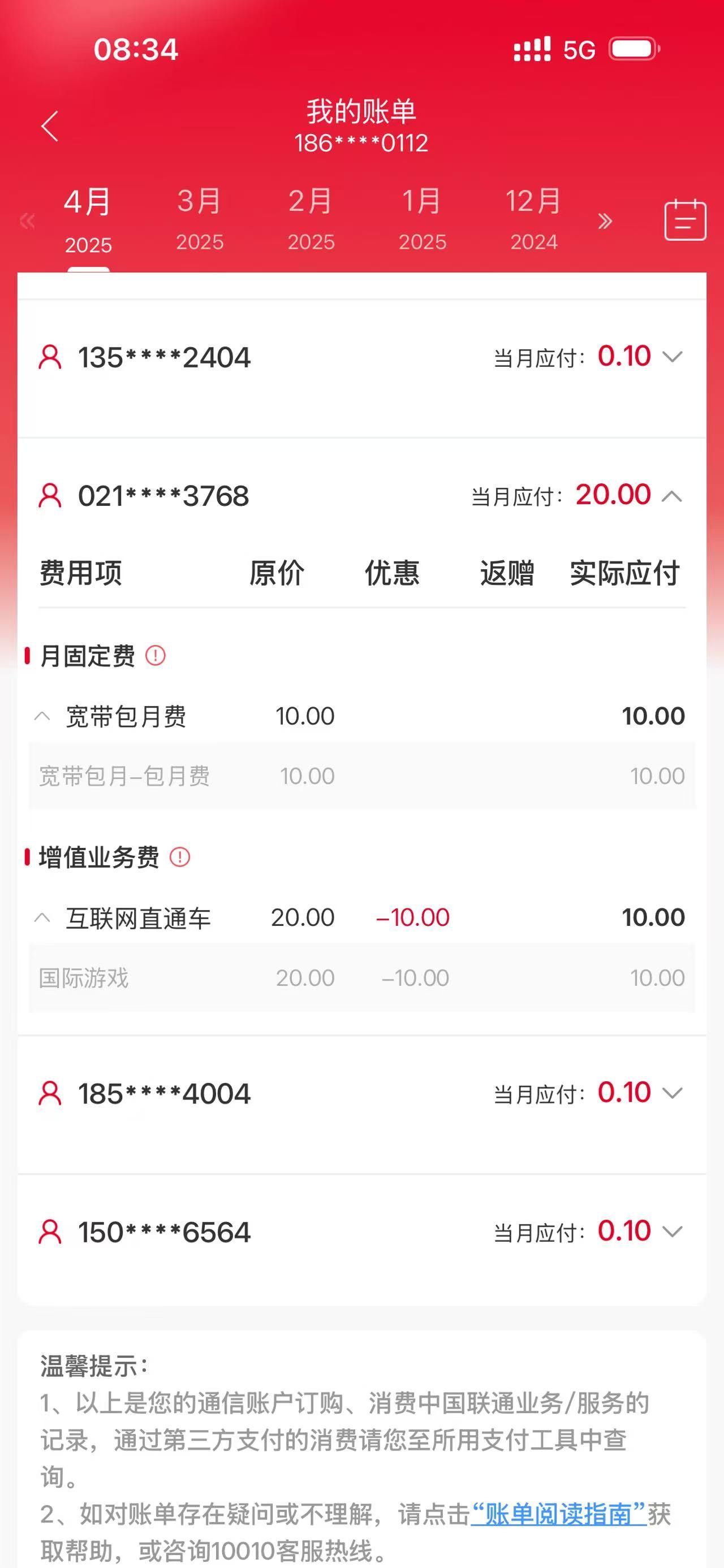The image size is (724, 1568).
Task: Show info for 月固定费
Action: (x=156, y=656)
